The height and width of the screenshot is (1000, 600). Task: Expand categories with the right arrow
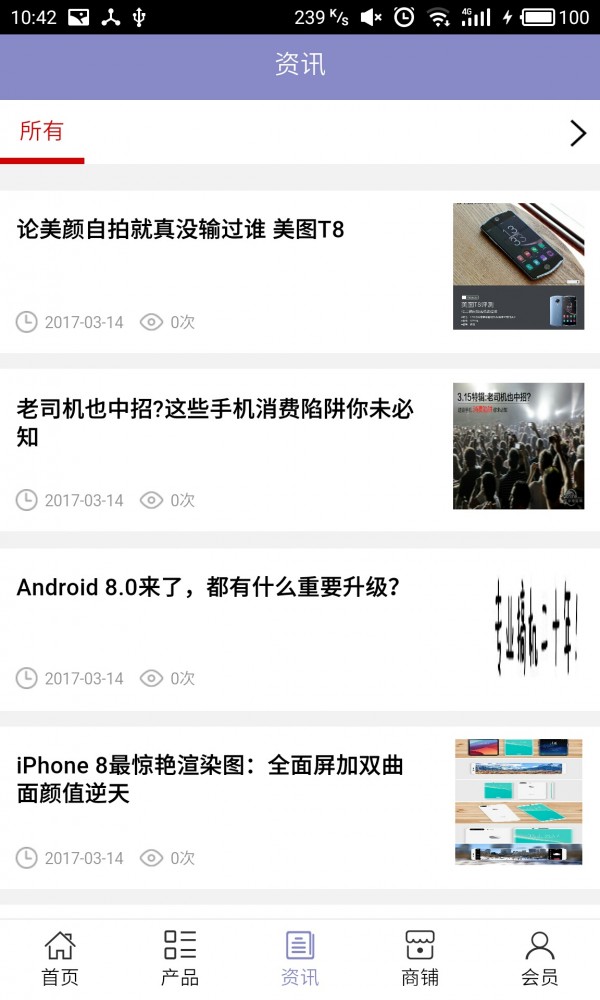(x=577, y=133)
